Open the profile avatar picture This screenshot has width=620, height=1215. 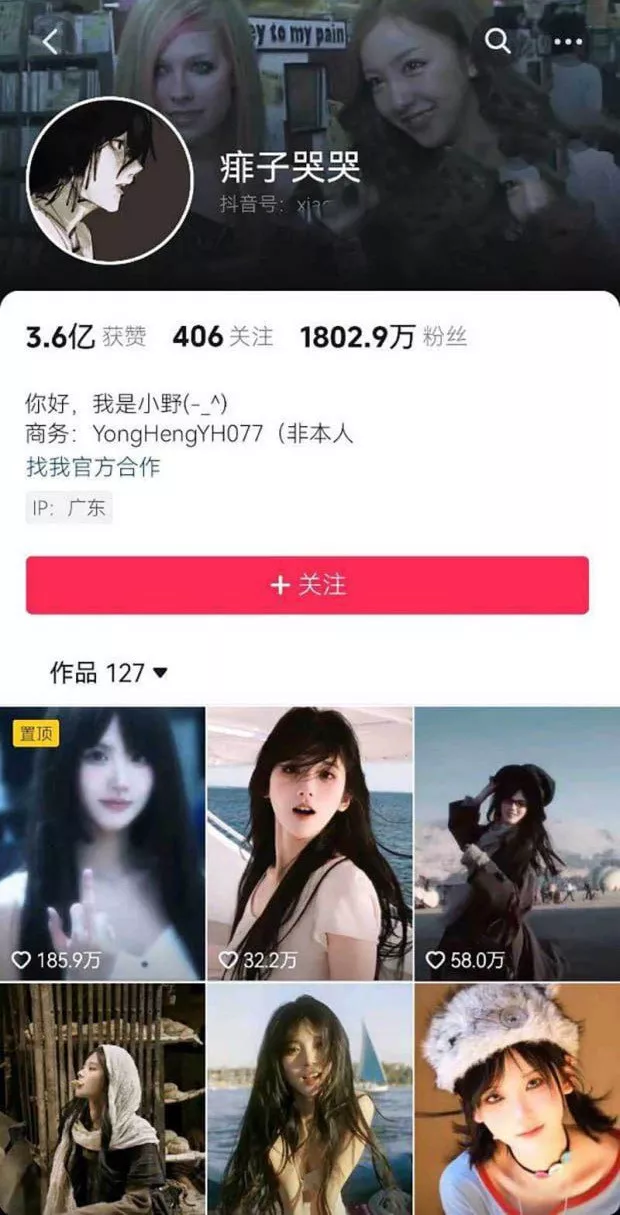(x=109, y=181)
